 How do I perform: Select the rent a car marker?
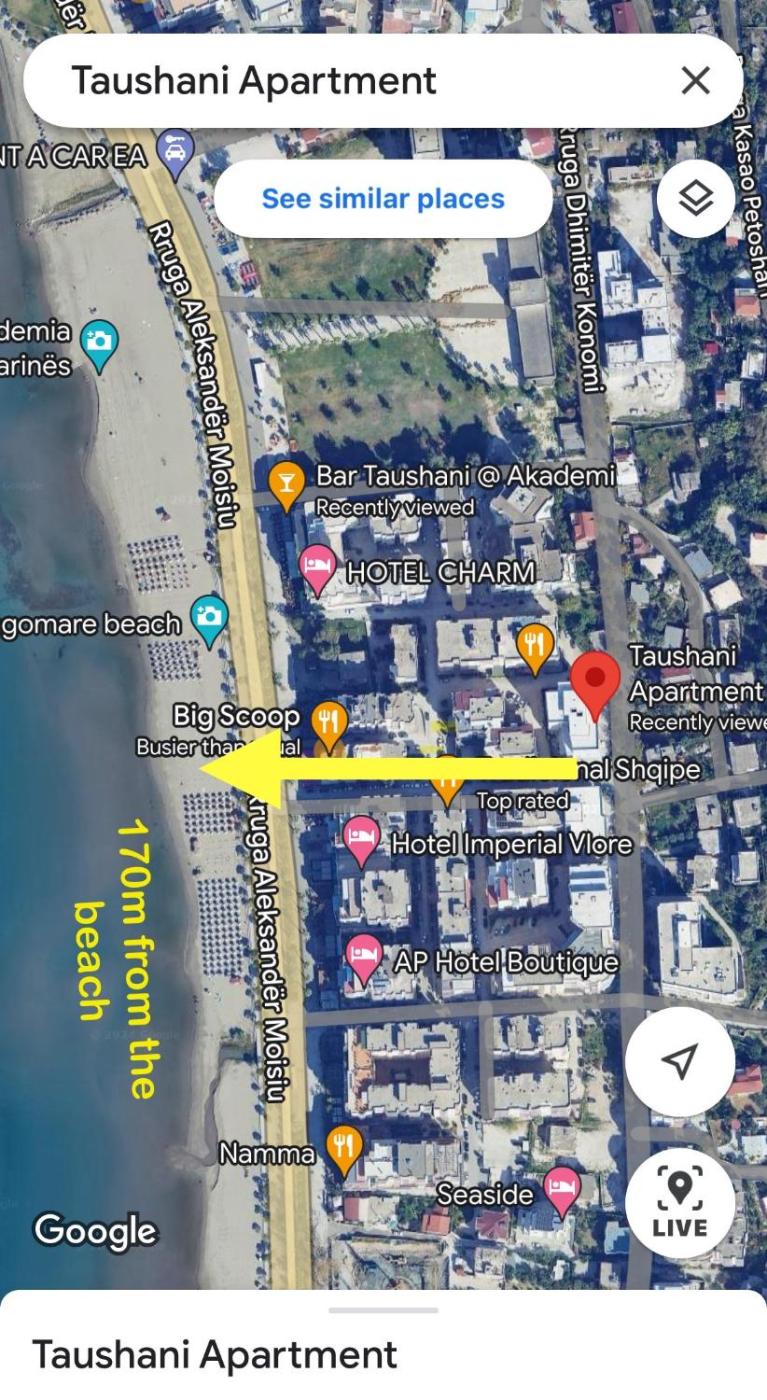coord(176,154)
